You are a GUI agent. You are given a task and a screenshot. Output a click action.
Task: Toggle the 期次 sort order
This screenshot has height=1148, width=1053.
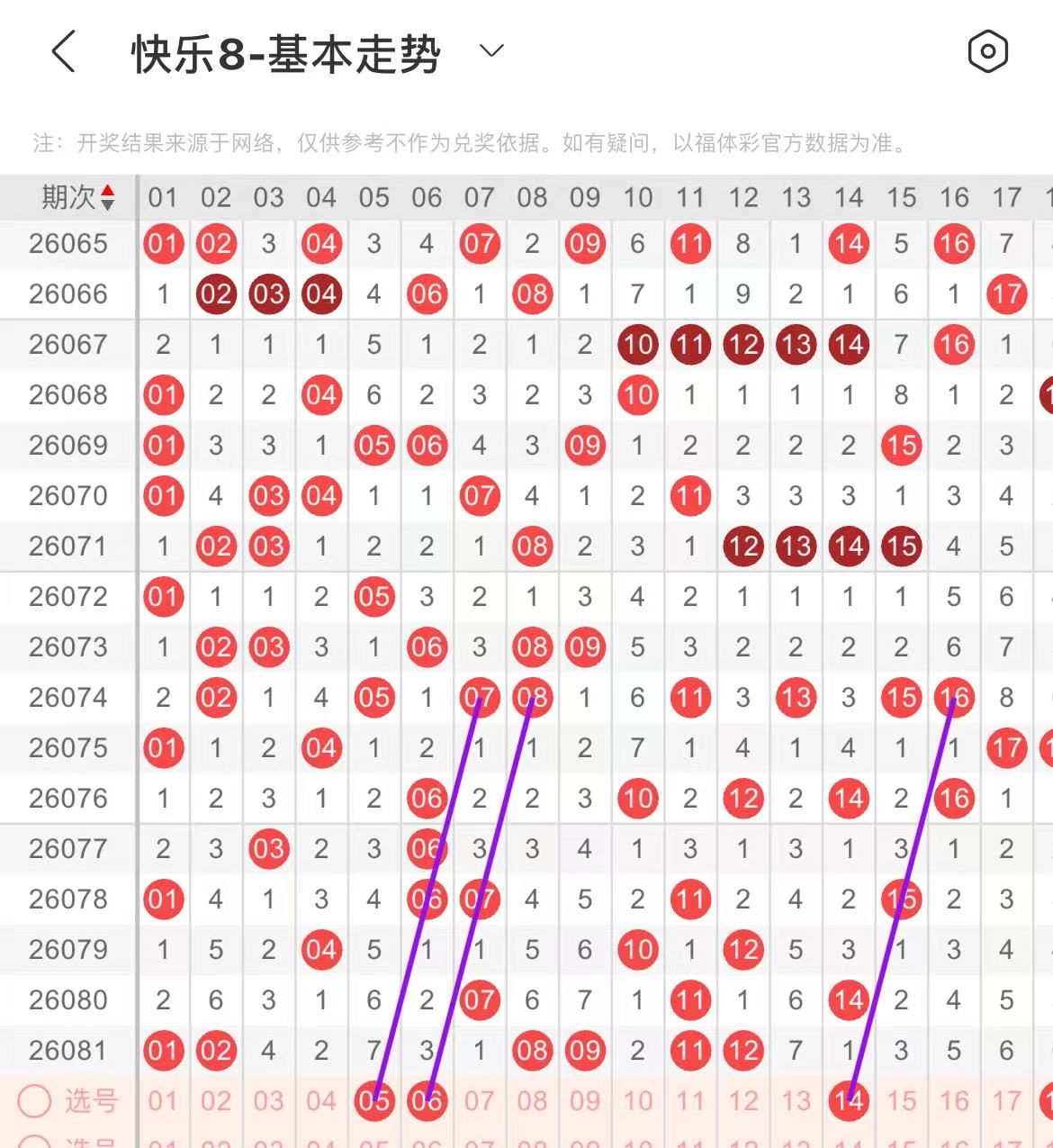(x=107, y=197)
